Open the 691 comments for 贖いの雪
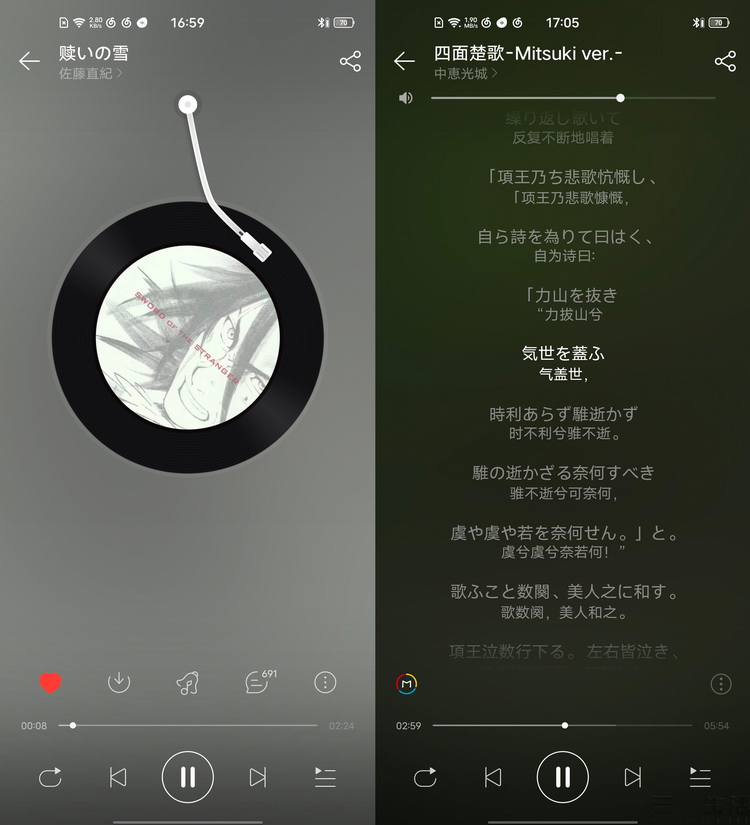This screenshot has height=825, width=750. click(x=257, y=683)
